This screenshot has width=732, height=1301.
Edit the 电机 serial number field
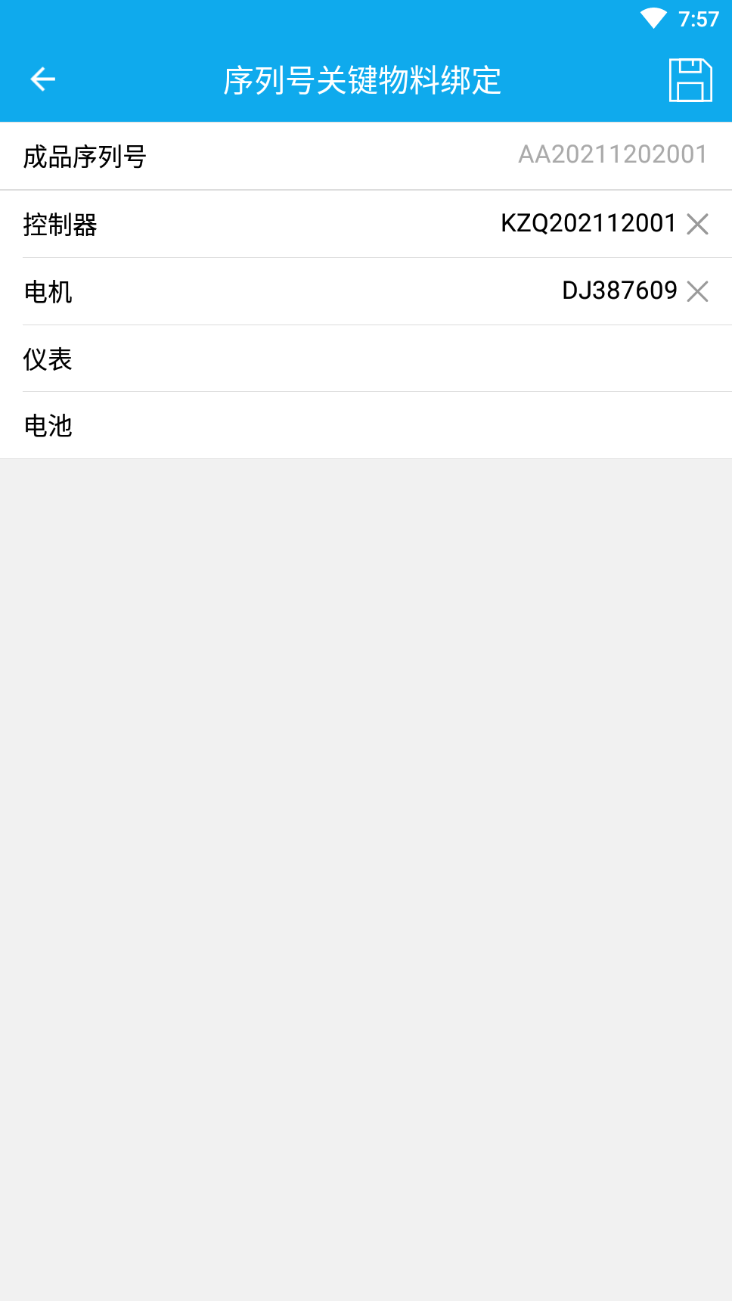click(620, 291)
